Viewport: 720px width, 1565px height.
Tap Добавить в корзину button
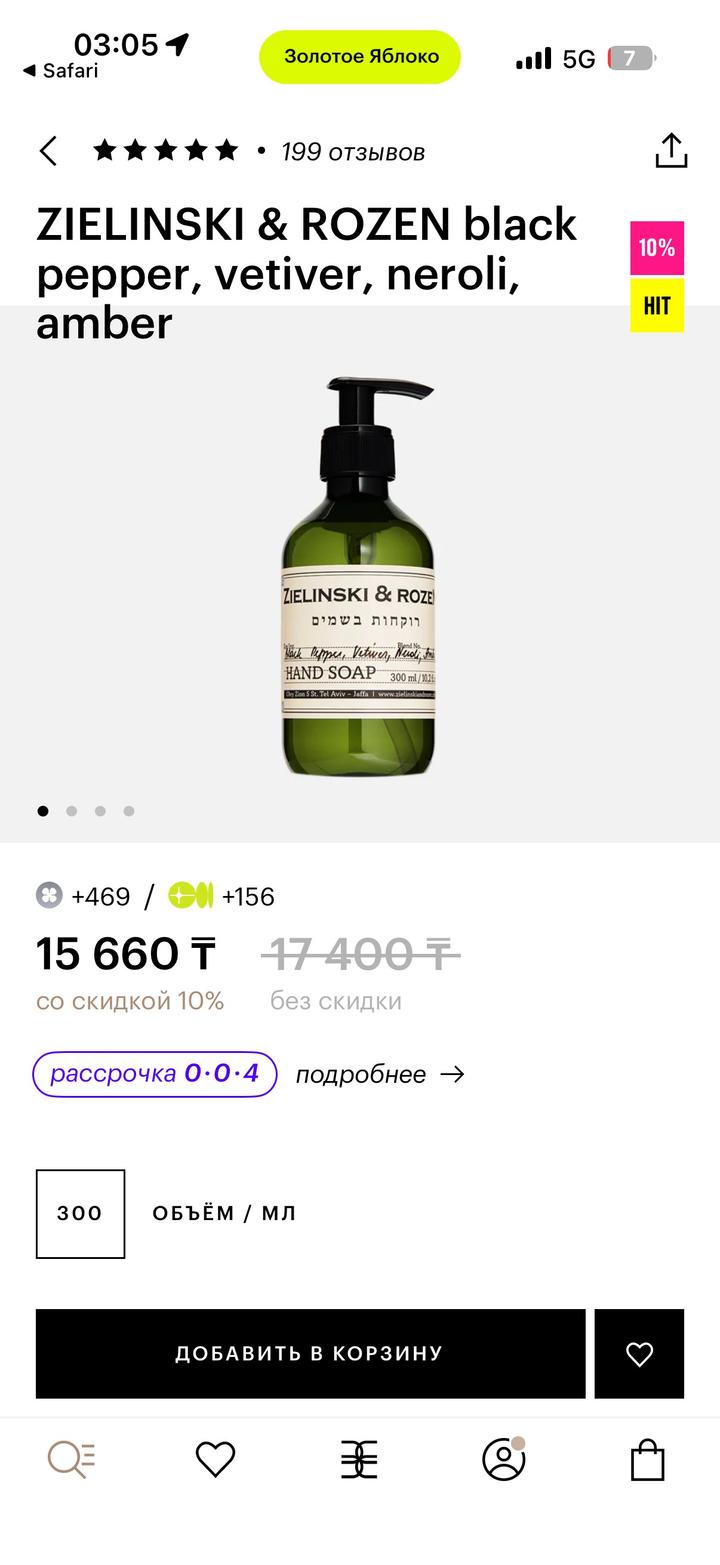coord(310,1353)
